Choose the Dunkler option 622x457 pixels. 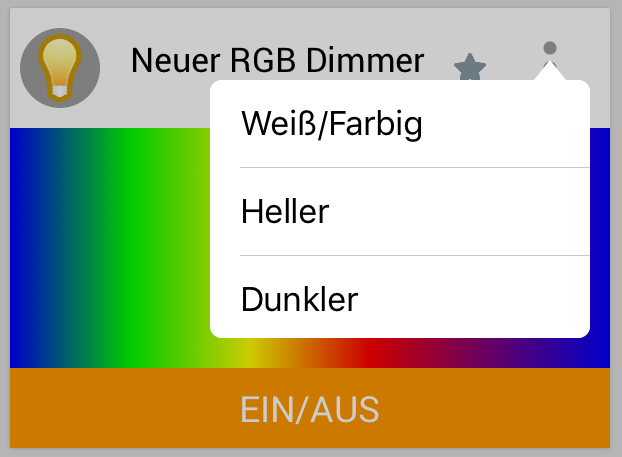point(399,299)
